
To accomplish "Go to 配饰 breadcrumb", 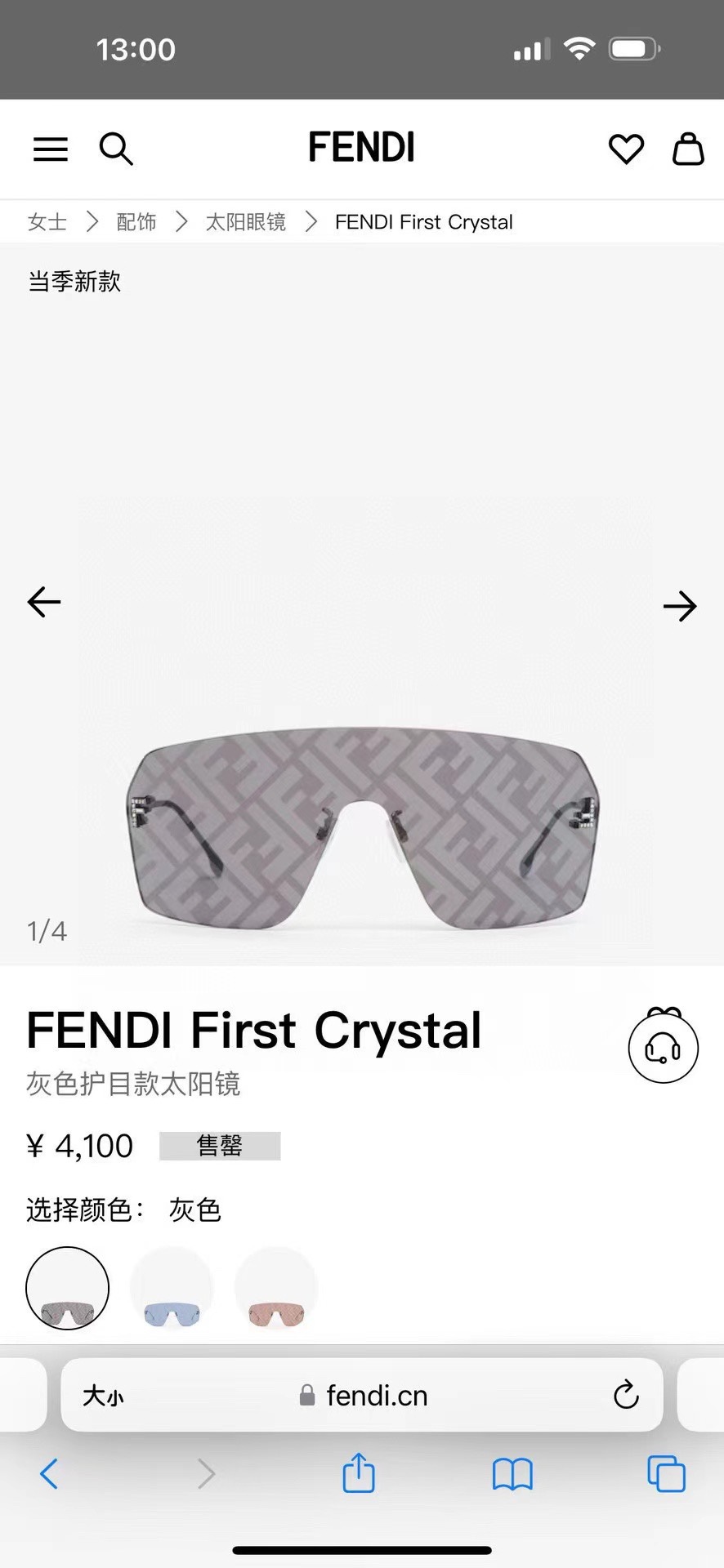I will (x=136, y=222).
